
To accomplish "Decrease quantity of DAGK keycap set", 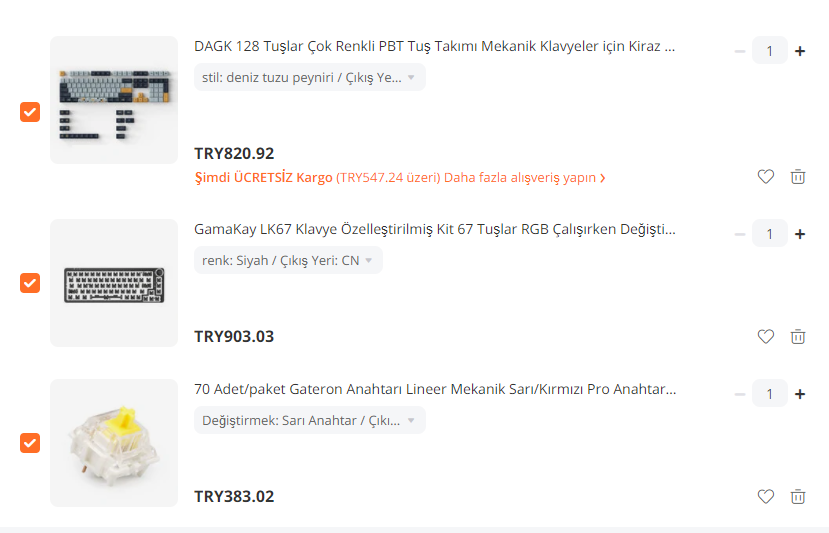I will pyautogui.click(x=740, y=51).
